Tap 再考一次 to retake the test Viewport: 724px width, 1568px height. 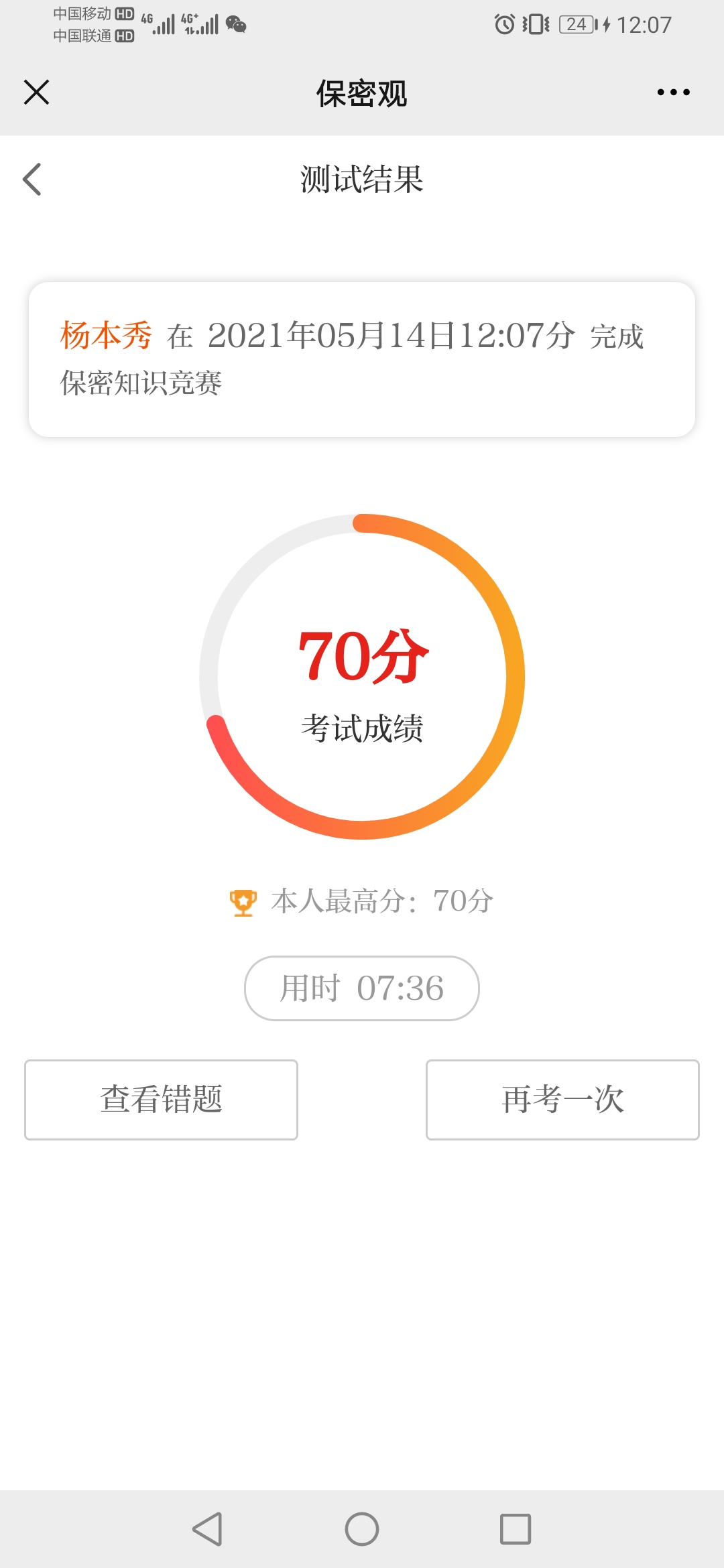(562, 1100)
